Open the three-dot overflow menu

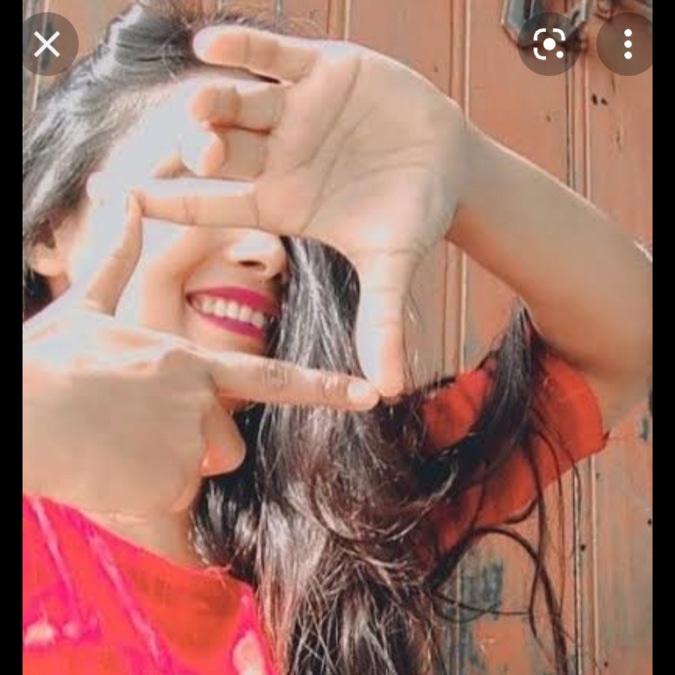627,44
